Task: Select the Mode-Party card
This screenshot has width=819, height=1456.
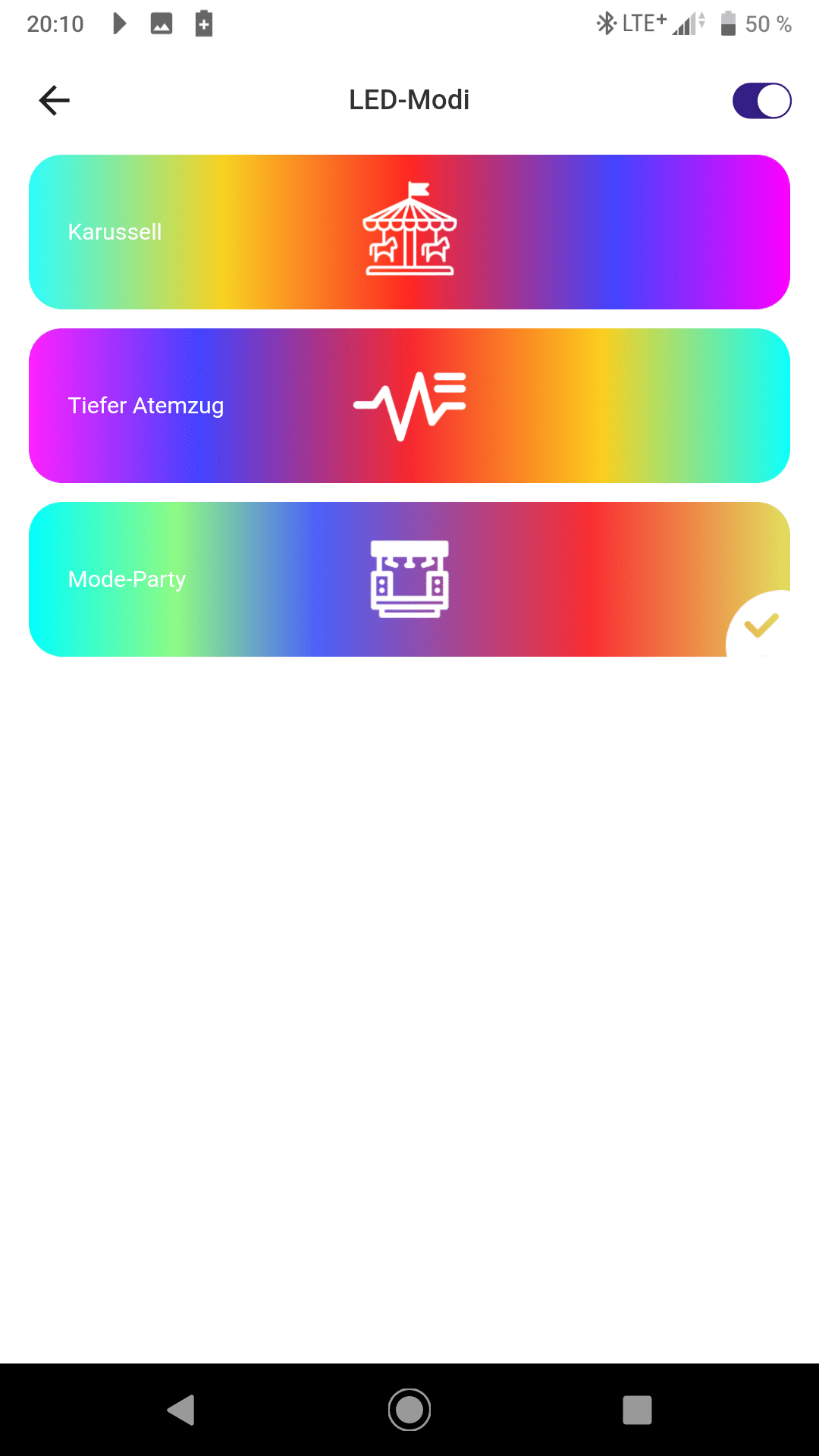Action: pos(409,579)
